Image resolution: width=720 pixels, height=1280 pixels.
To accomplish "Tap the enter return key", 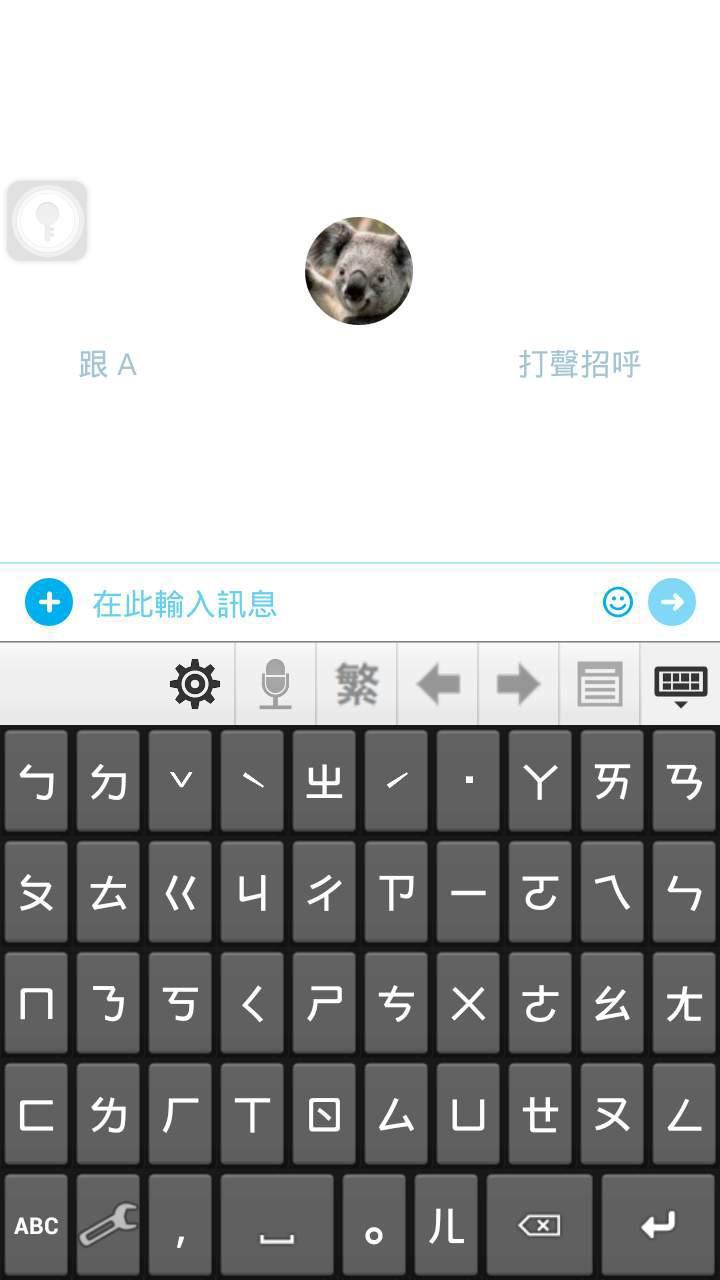I will pos(658,1225).
